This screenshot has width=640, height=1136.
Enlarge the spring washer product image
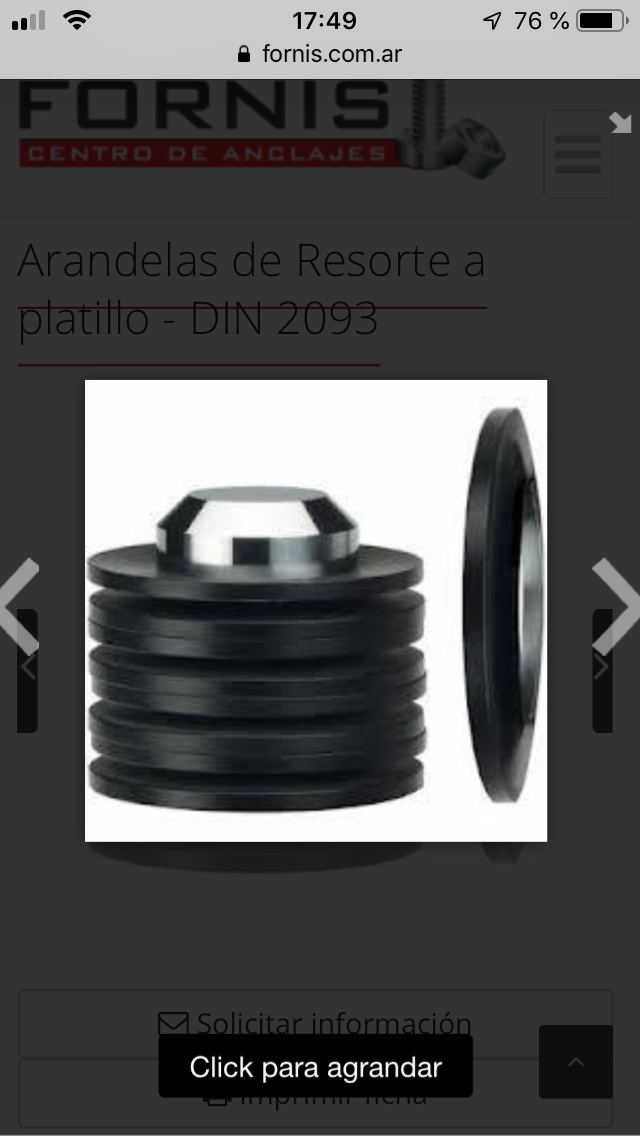coord(316,610)
